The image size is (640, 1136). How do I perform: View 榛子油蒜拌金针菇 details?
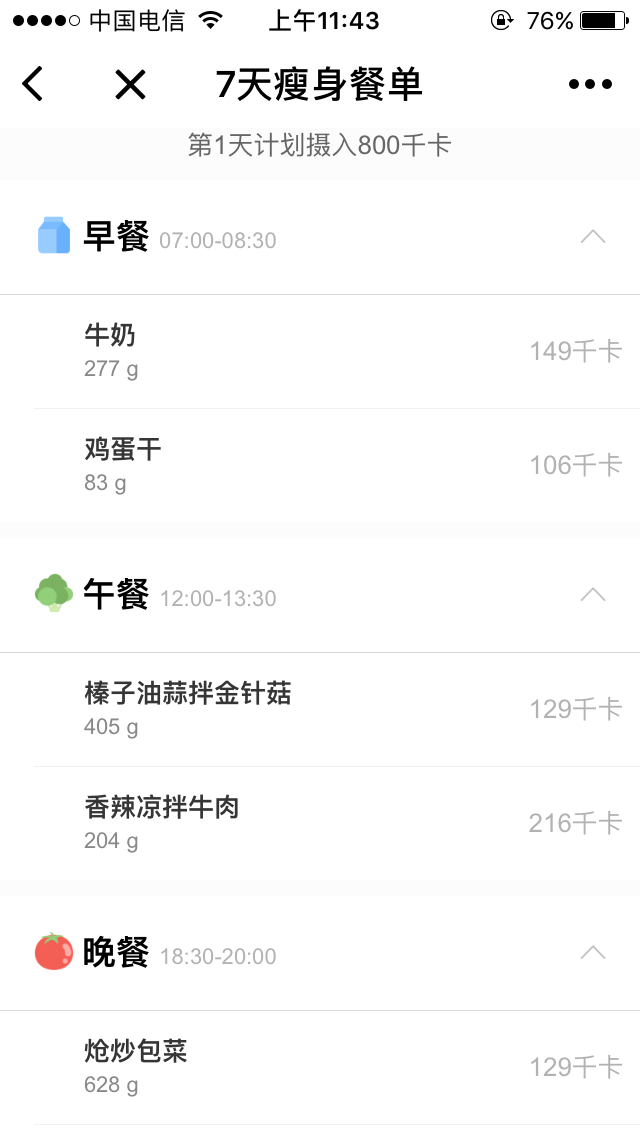point(320,709)
